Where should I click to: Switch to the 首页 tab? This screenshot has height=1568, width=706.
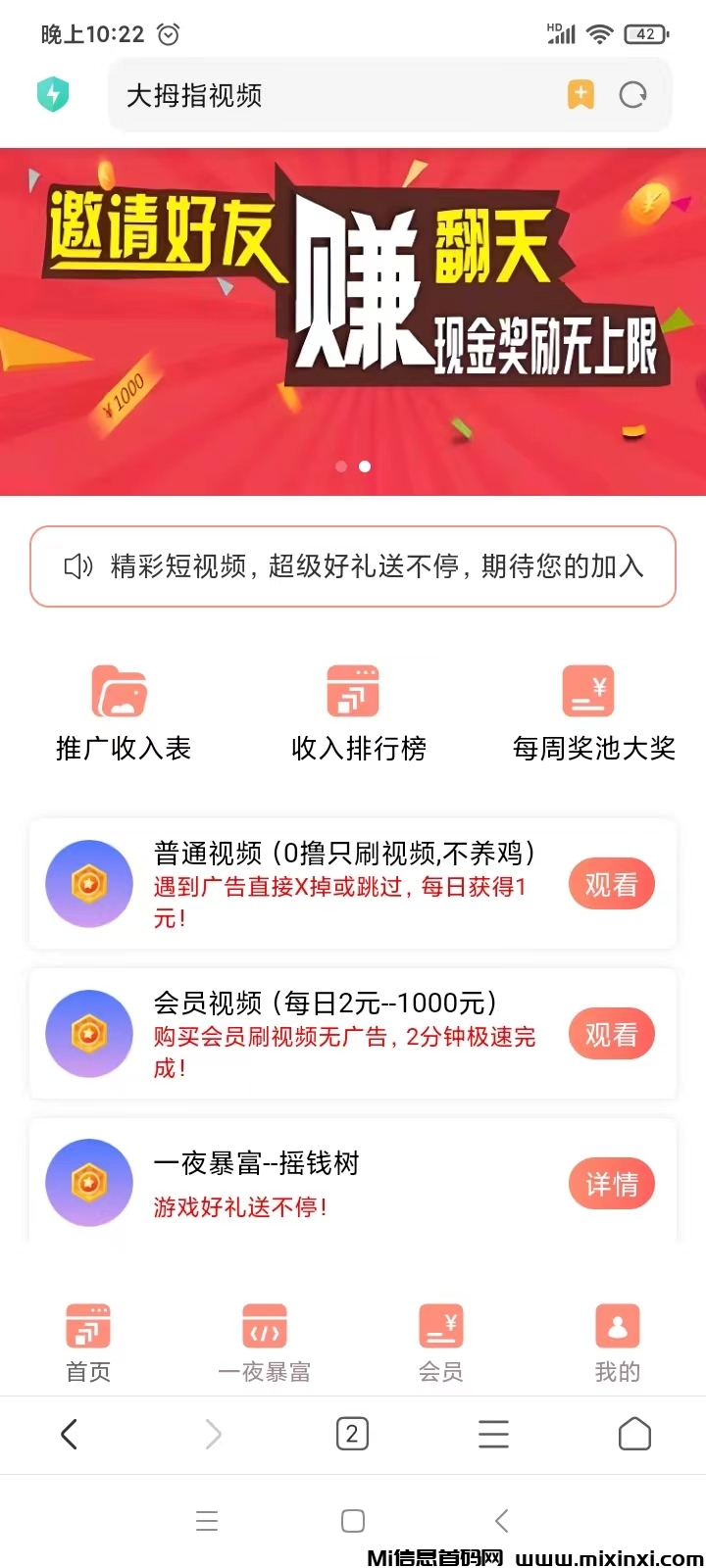[x=88, y=1327]
